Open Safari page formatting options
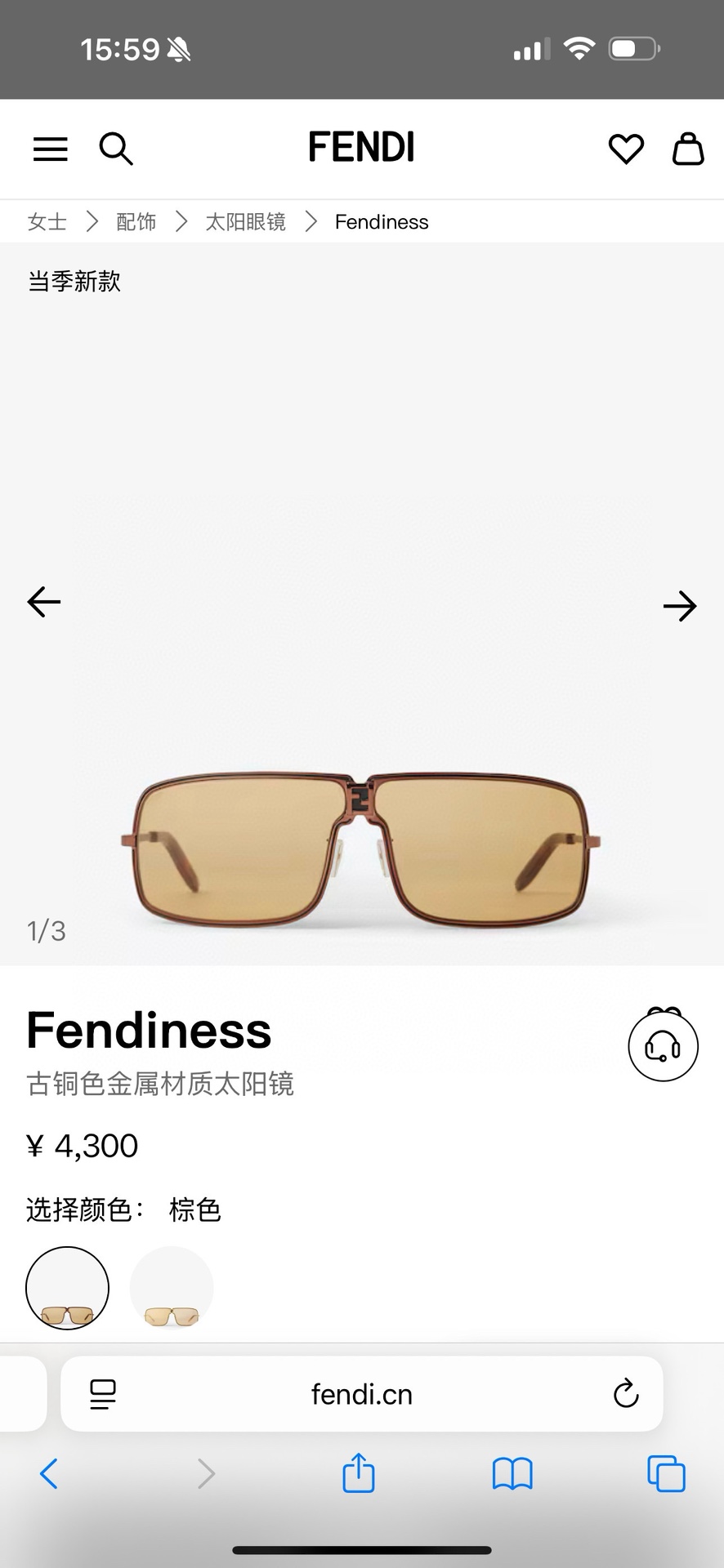The image size is (724, 1568). (x=102, y=1395)
